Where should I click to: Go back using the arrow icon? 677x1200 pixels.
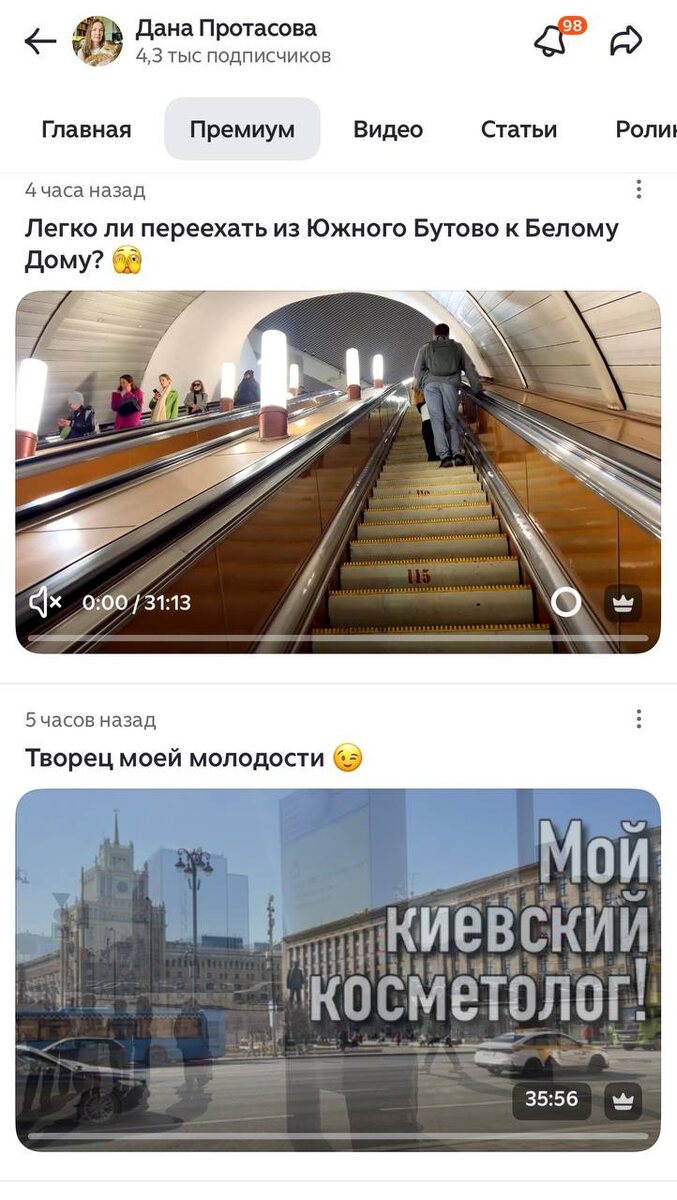click(x=40, y=41)
